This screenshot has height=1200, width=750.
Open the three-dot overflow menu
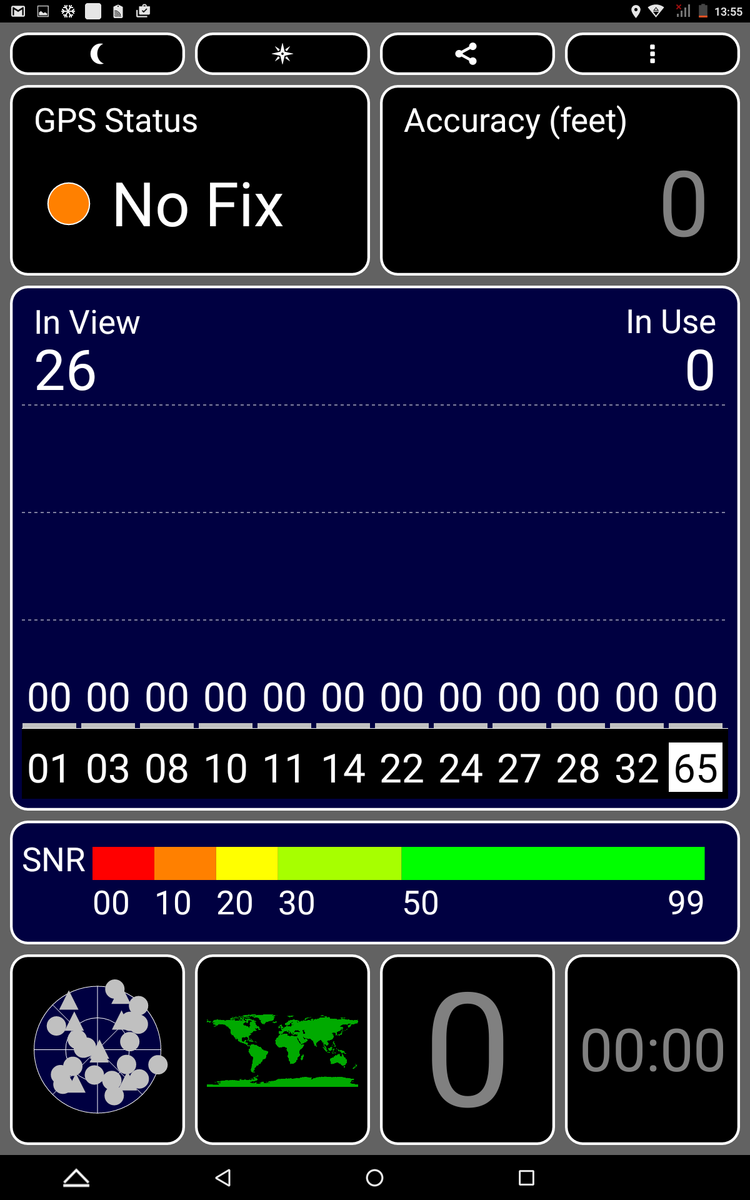[652, 54]
